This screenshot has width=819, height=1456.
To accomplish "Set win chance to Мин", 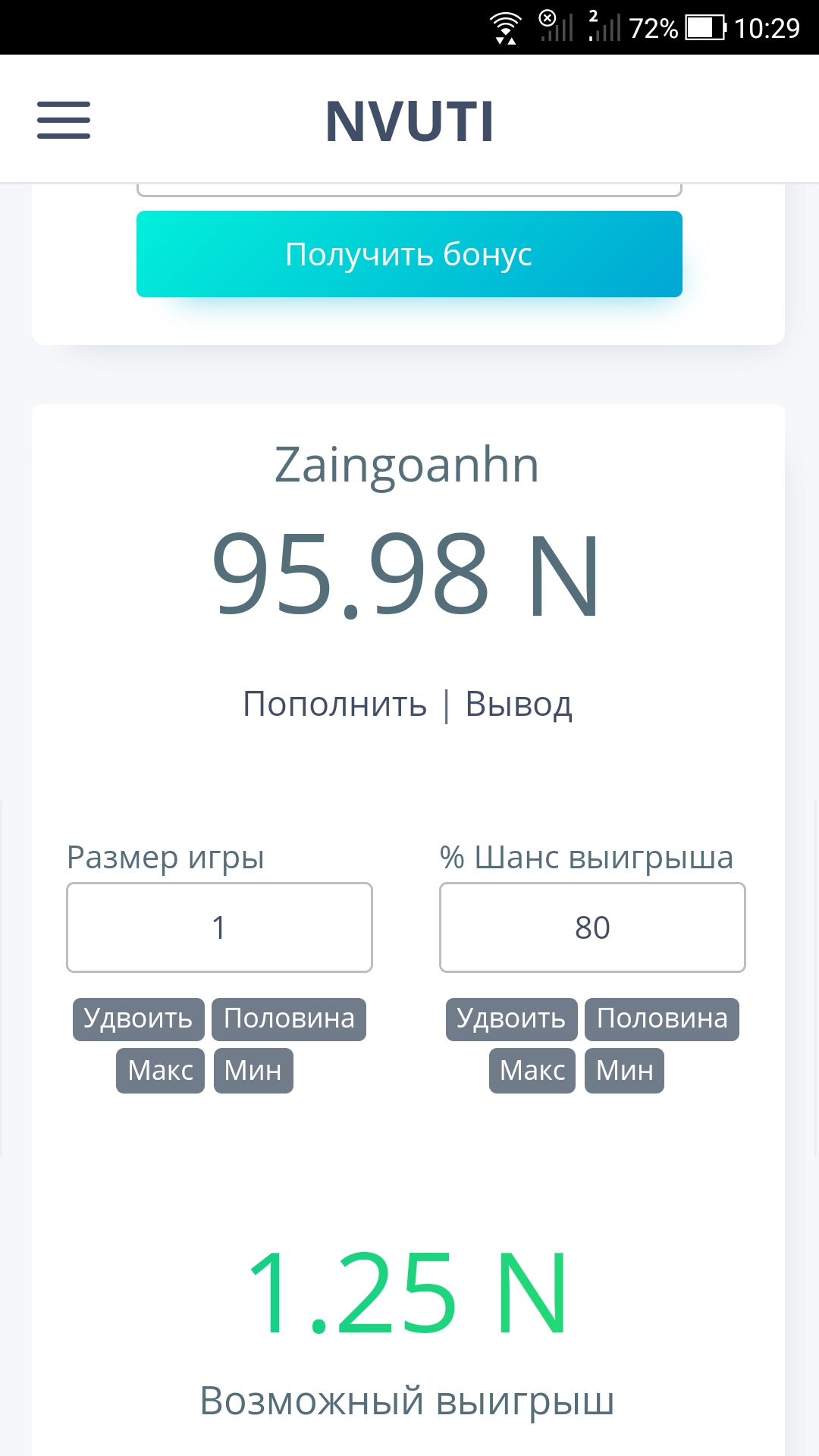I will pyautogui.click(x=625, y=1070).
